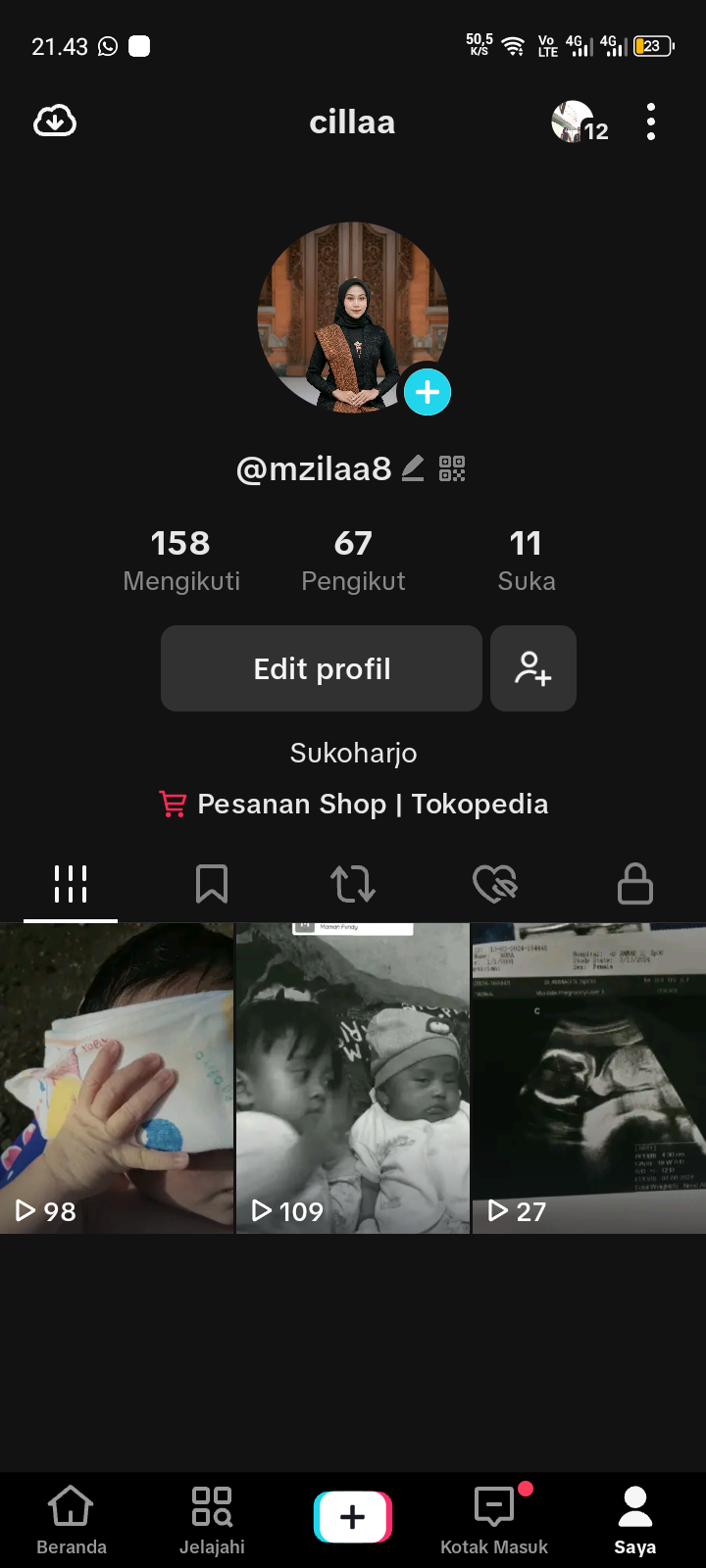This screenshot has width=706, height=1568.
Task: Switch to the reposts tab
Action: [x=353, y=884]
